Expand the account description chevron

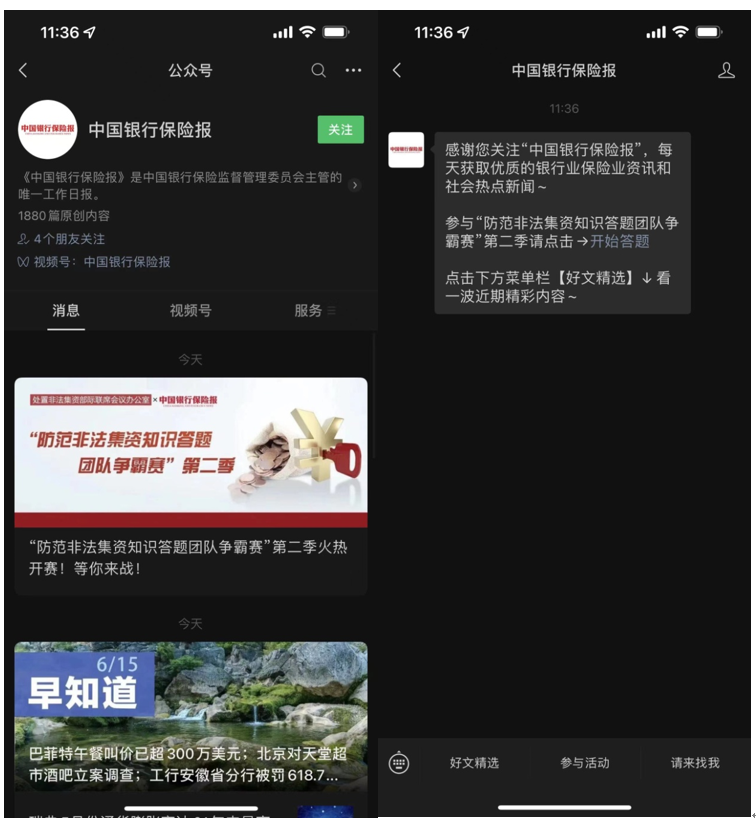355,185
